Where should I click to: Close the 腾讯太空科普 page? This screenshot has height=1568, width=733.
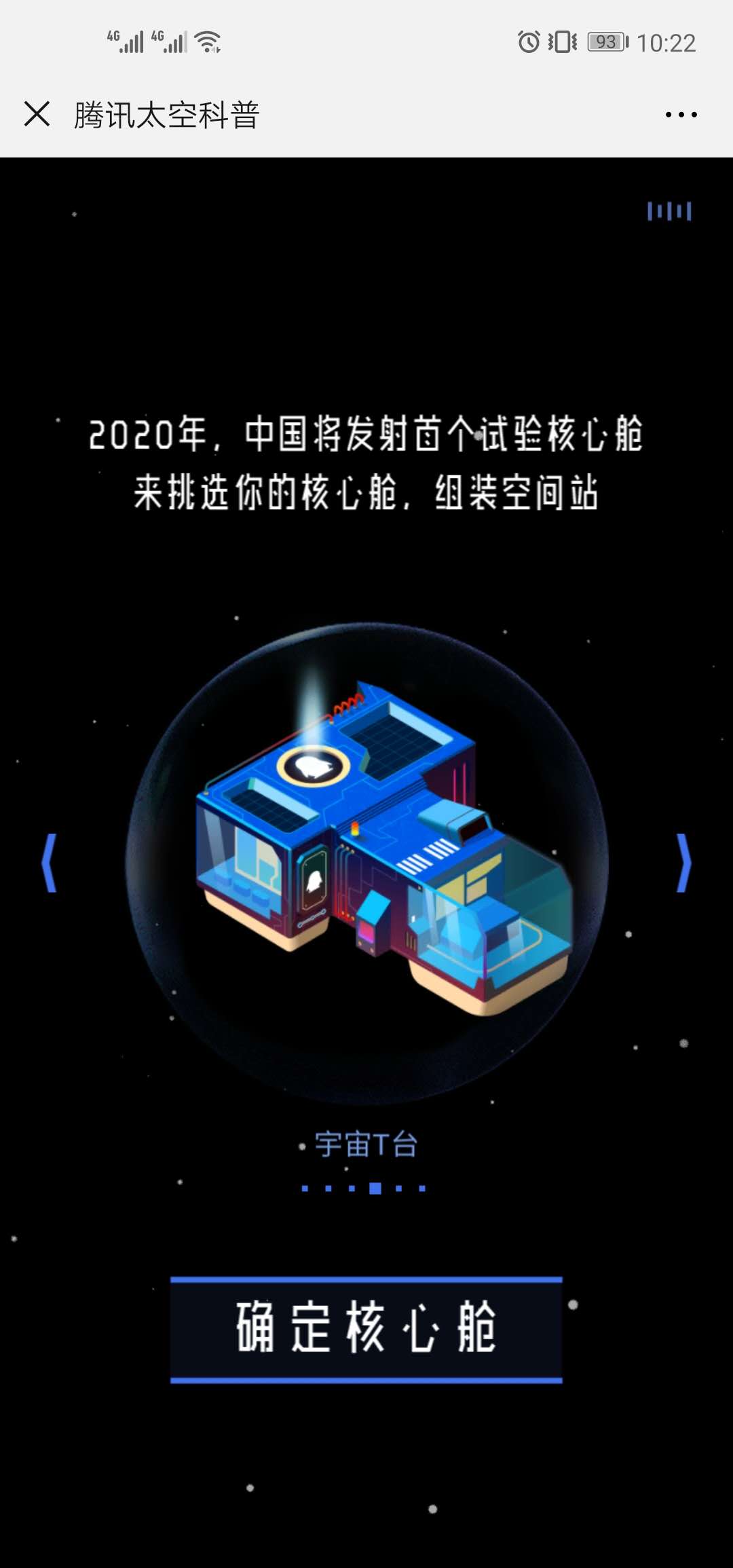(x=37, y=114)
